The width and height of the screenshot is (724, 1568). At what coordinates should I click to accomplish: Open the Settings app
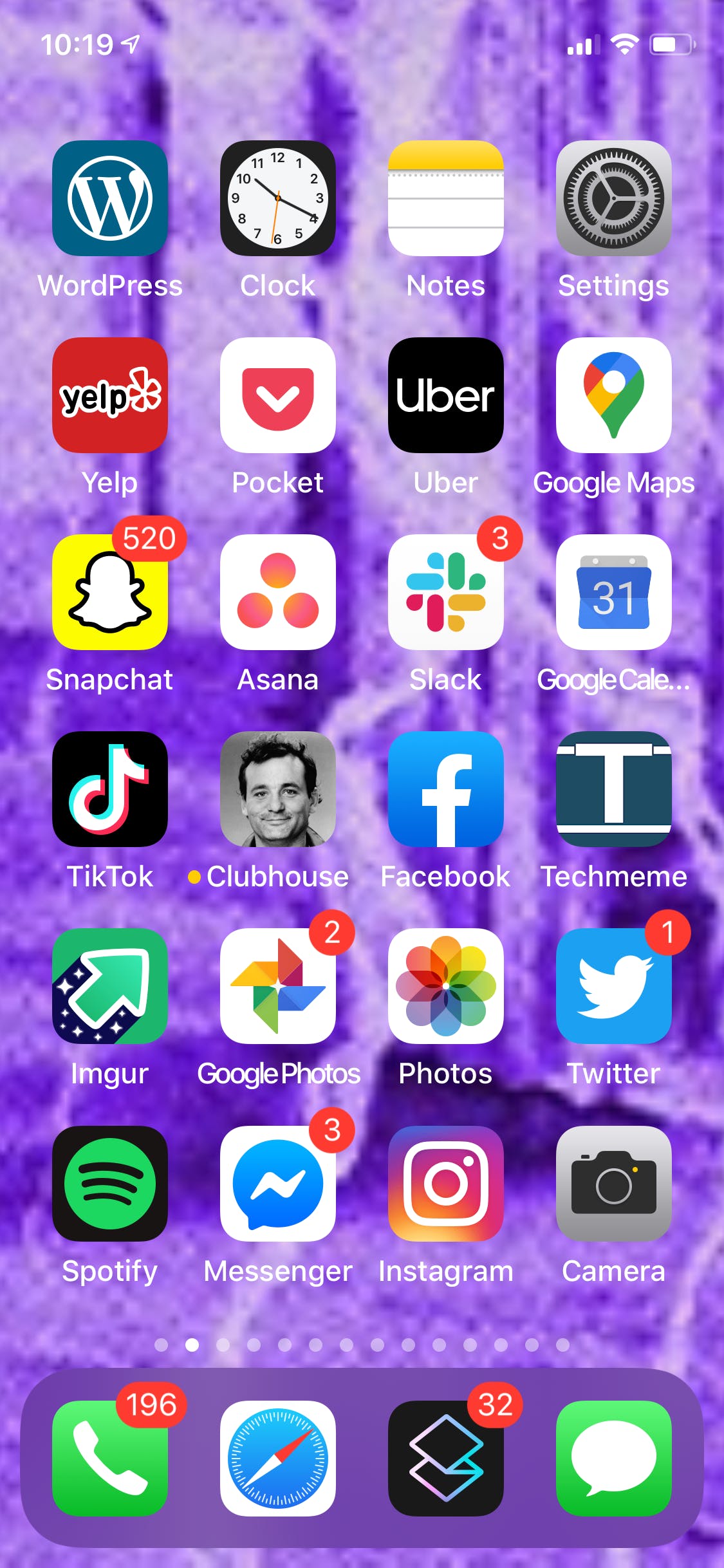click(614, 198)
